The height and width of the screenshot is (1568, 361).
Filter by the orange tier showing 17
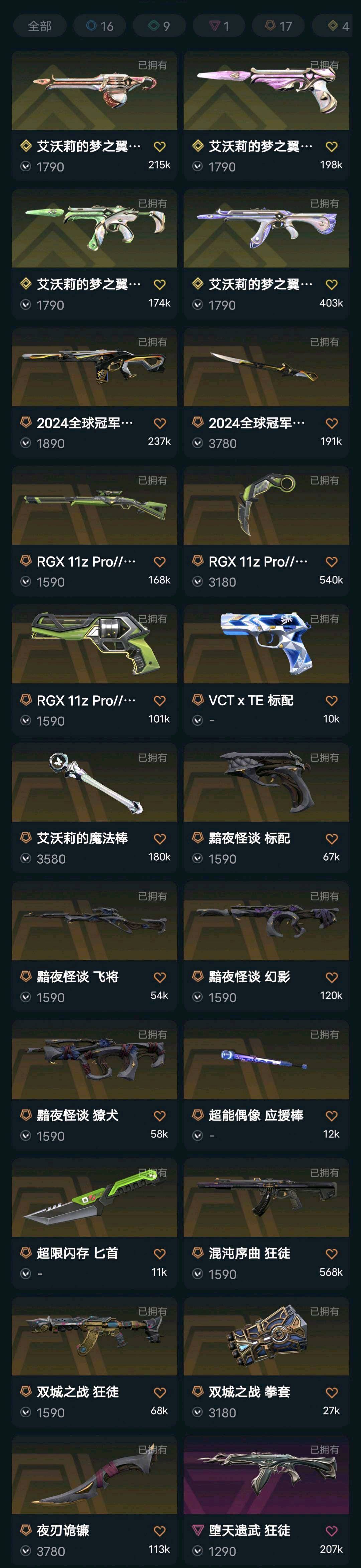(x=278, y=26)
